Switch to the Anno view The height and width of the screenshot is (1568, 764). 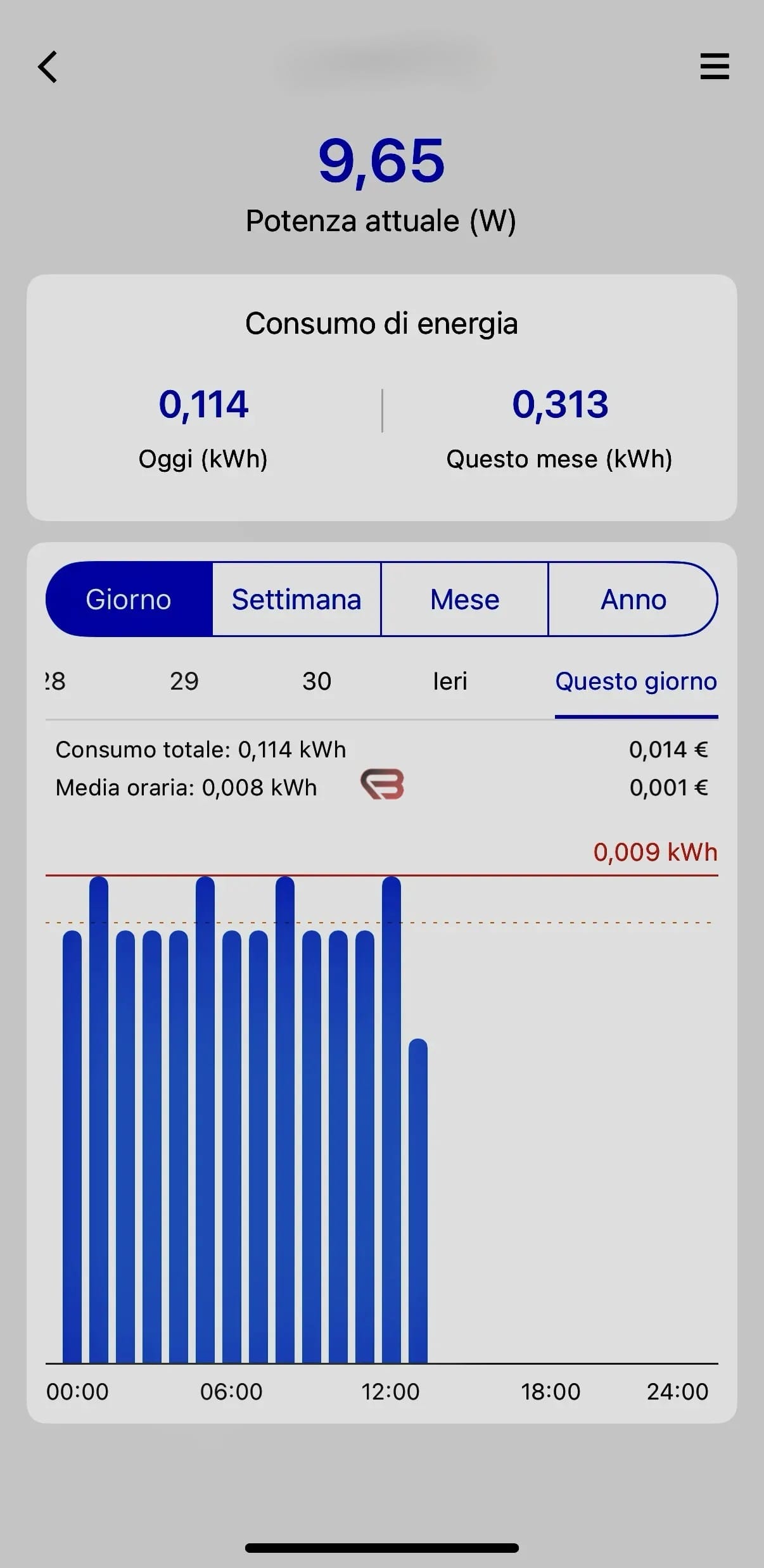pos(633,599)
